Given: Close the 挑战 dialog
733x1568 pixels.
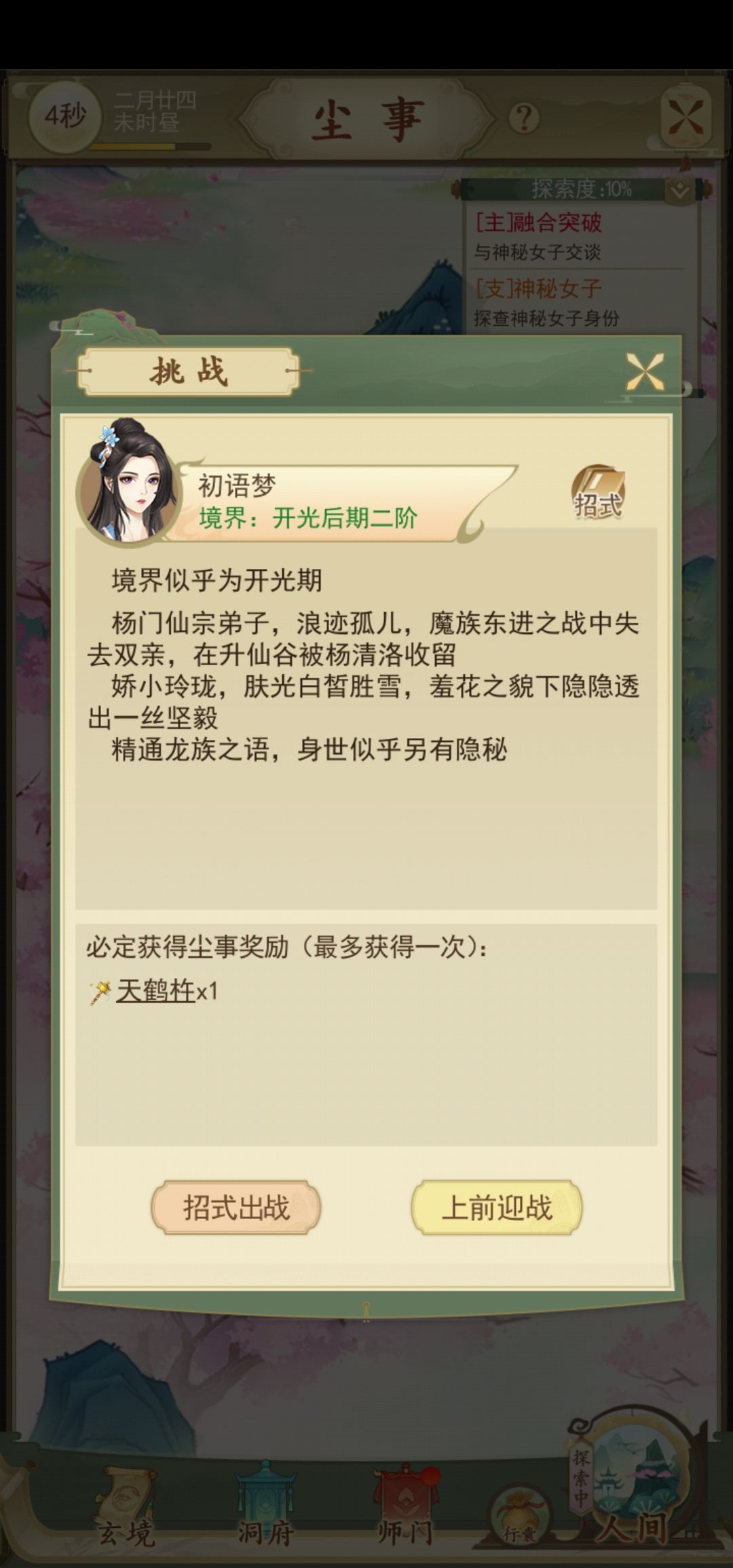Looking at the screenshot, I should click(644, 372).
